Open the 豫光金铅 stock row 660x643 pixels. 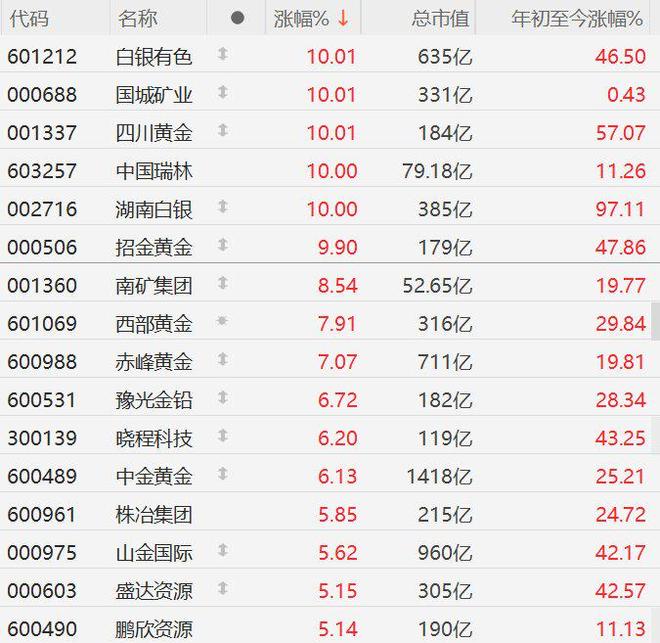[154, 401]
